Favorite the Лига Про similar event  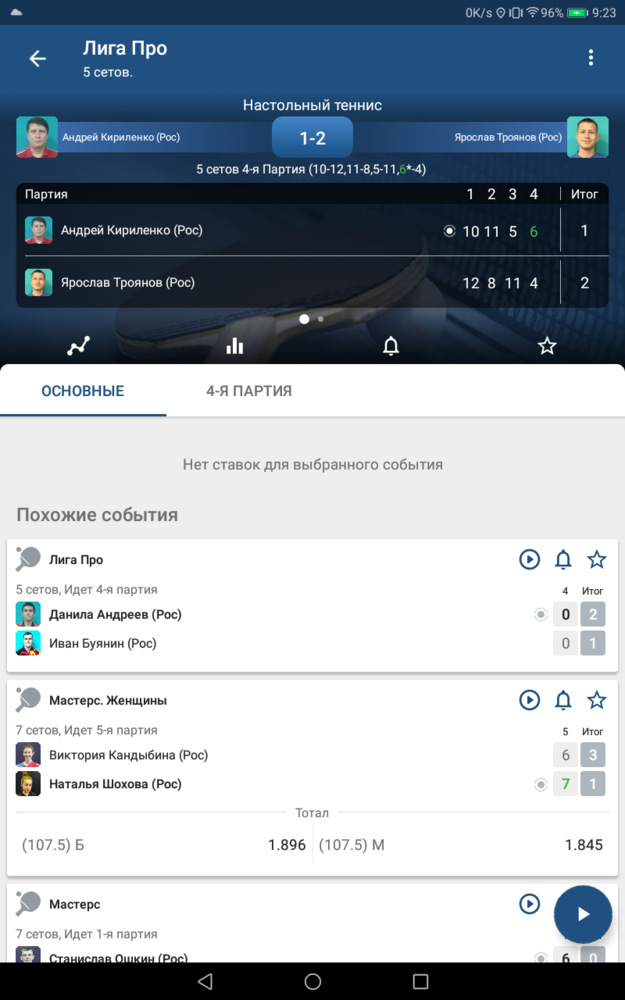pos(596,559)
